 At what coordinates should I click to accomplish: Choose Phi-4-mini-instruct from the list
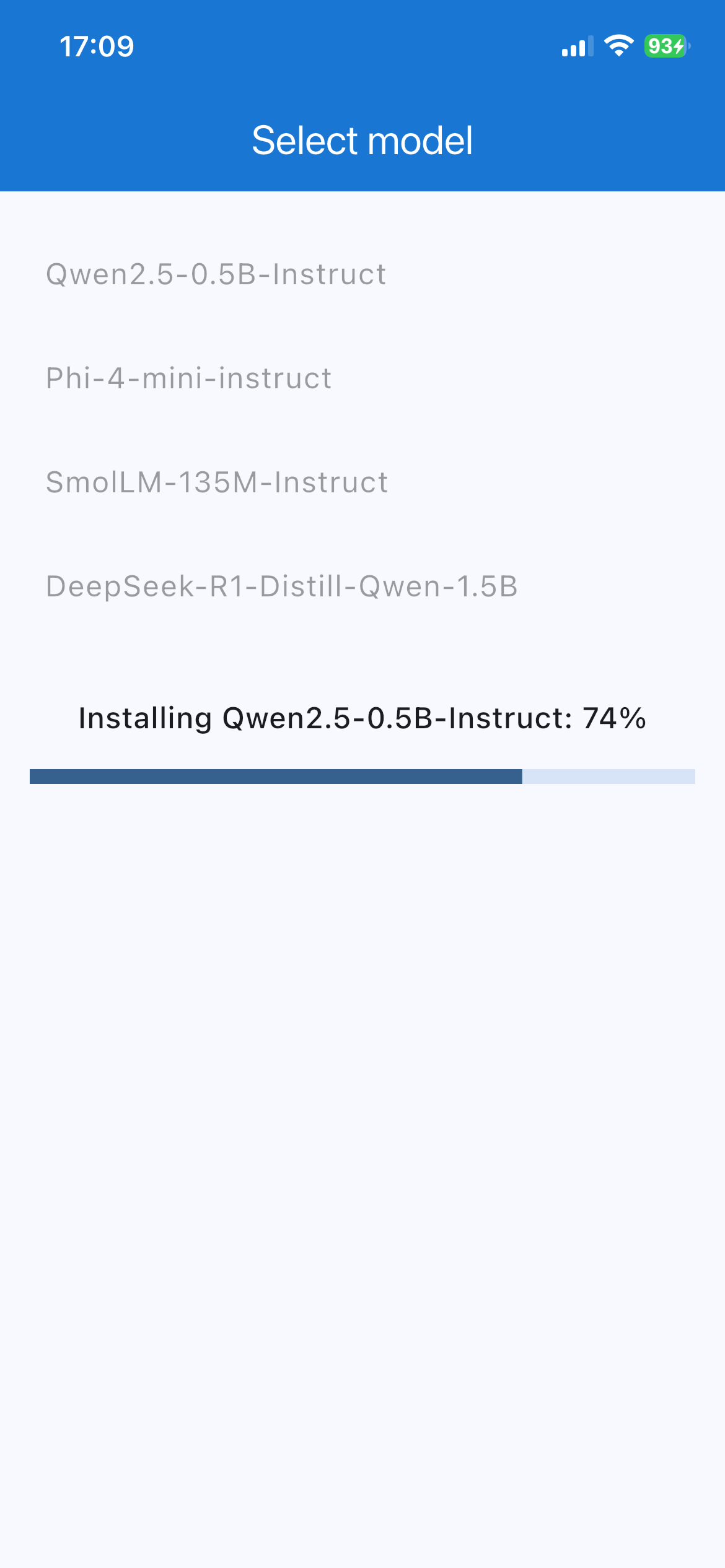pos(189,378)
